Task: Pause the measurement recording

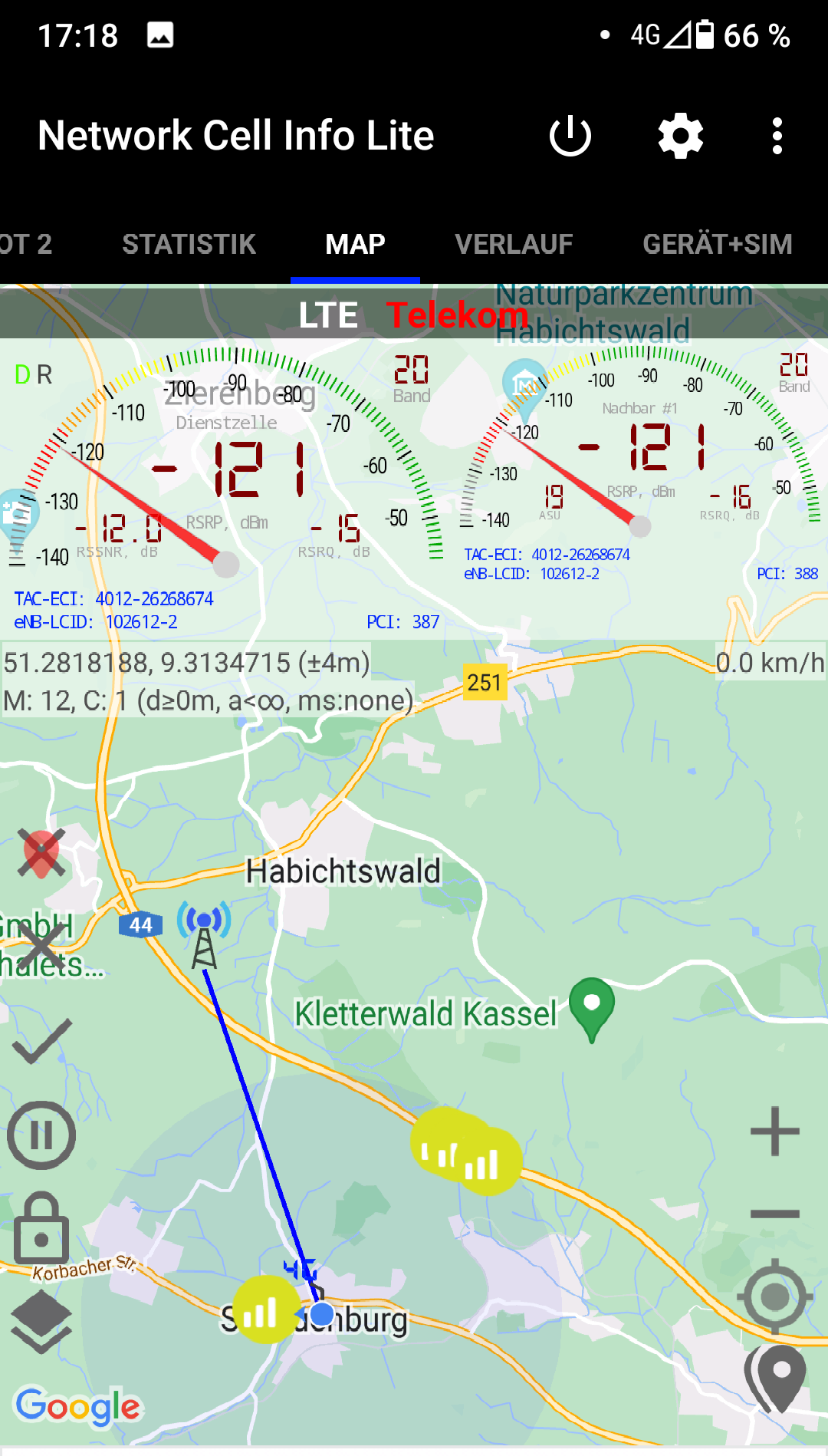Action: tap(41, 1135)
